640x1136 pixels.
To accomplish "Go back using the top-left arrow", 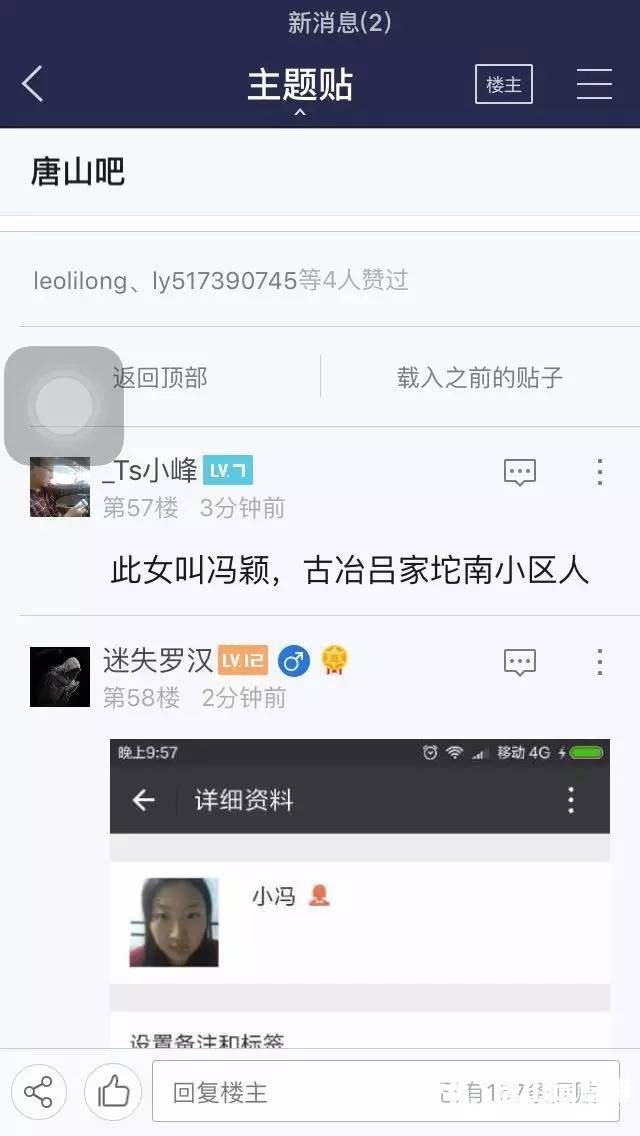I will coord(33,84).
